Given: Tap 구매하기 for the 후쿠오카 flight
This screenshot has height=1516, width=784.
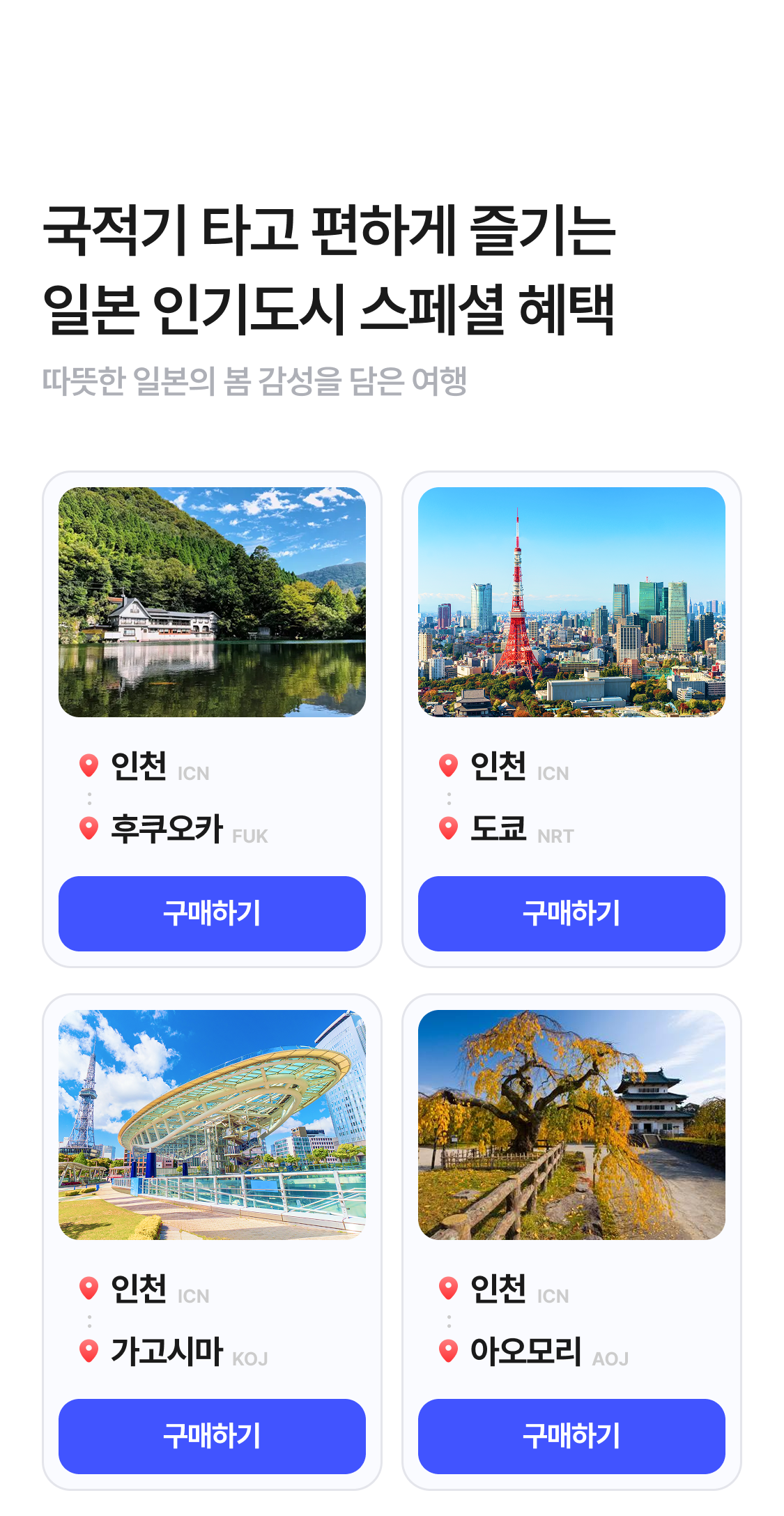Looking at the screenshot, I should click(x=212, y=913).
